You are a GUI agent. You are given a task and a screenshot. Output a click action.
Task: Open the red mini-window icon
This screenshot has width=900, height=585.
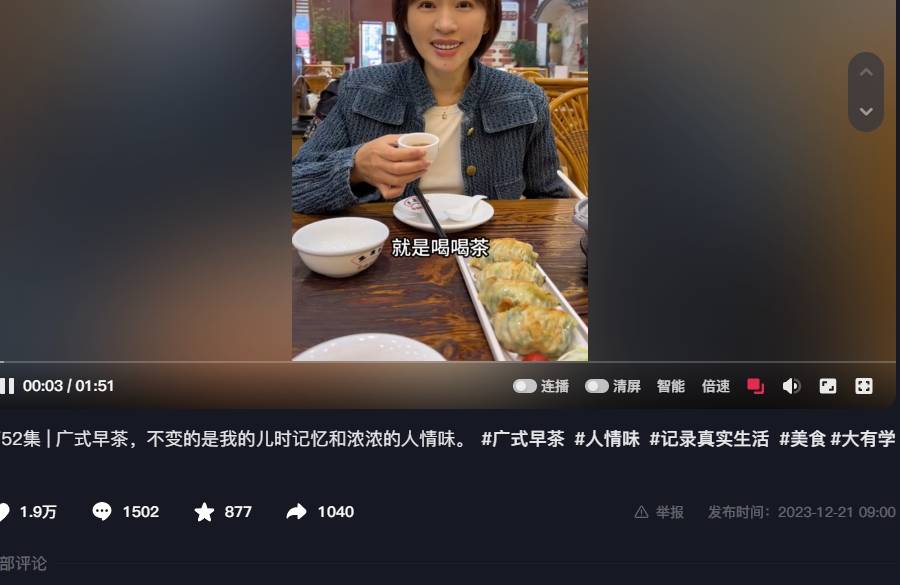755,386
